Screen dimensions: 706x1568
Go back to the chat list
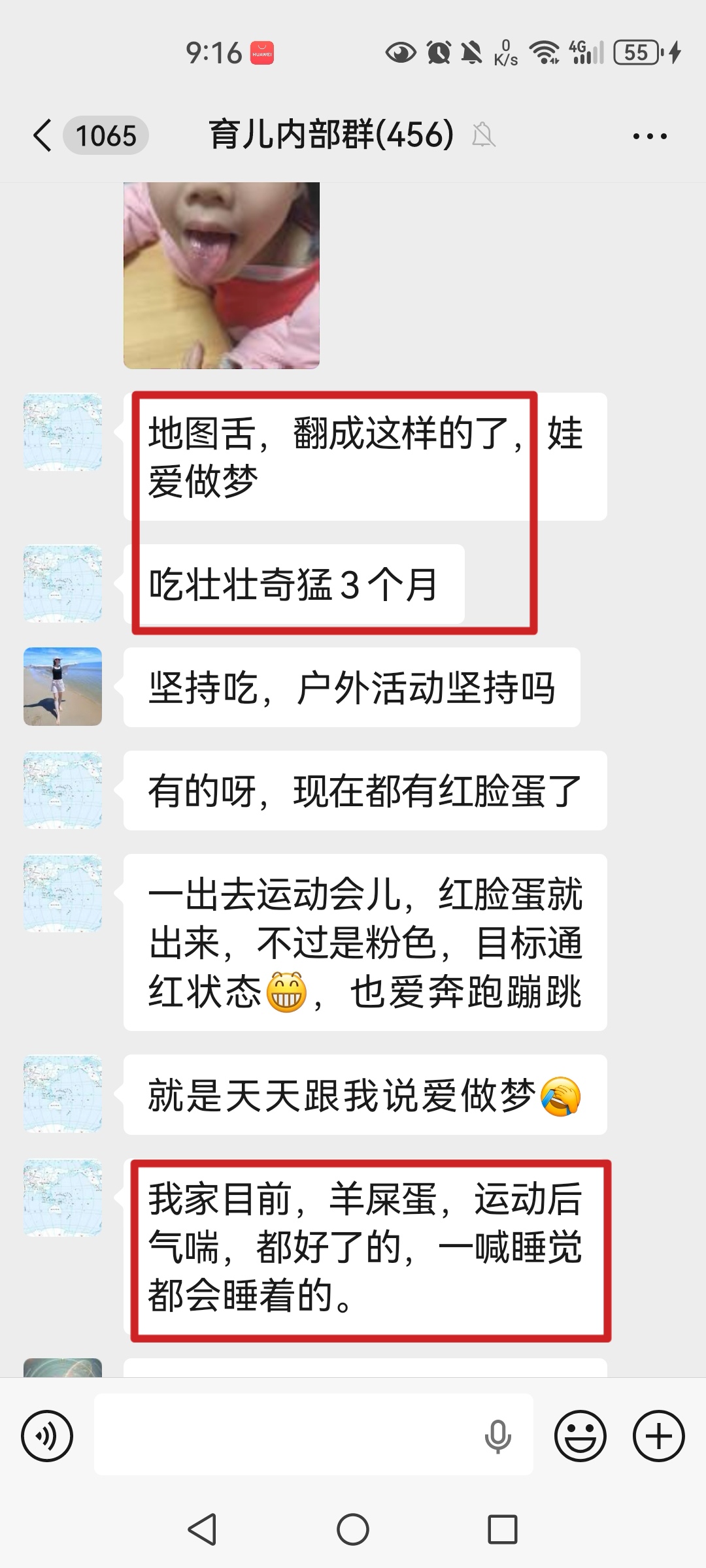43,136
